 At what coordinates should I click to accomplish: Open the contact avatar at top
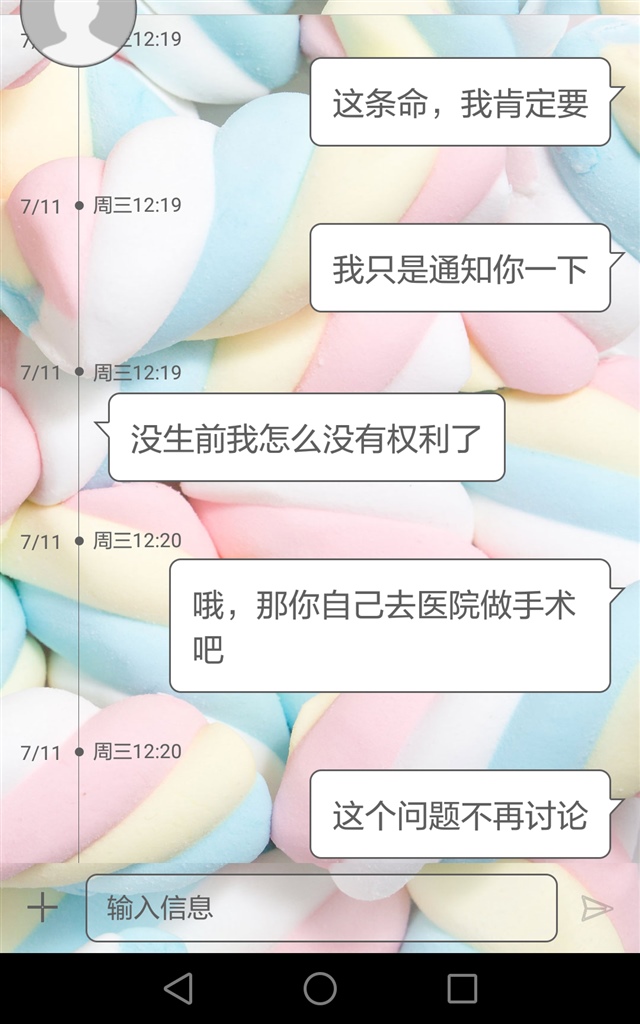(x=78, y=25)
